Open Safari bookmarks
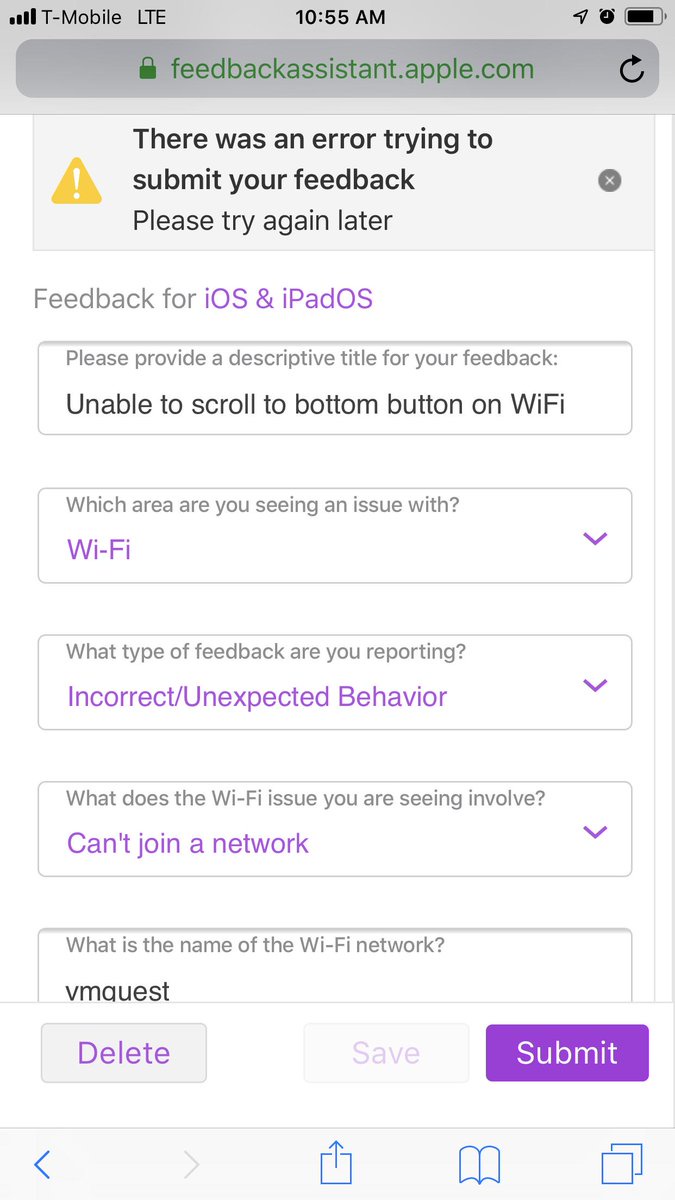This screenshot has width=675, height=1200. tap(479, 1164)
